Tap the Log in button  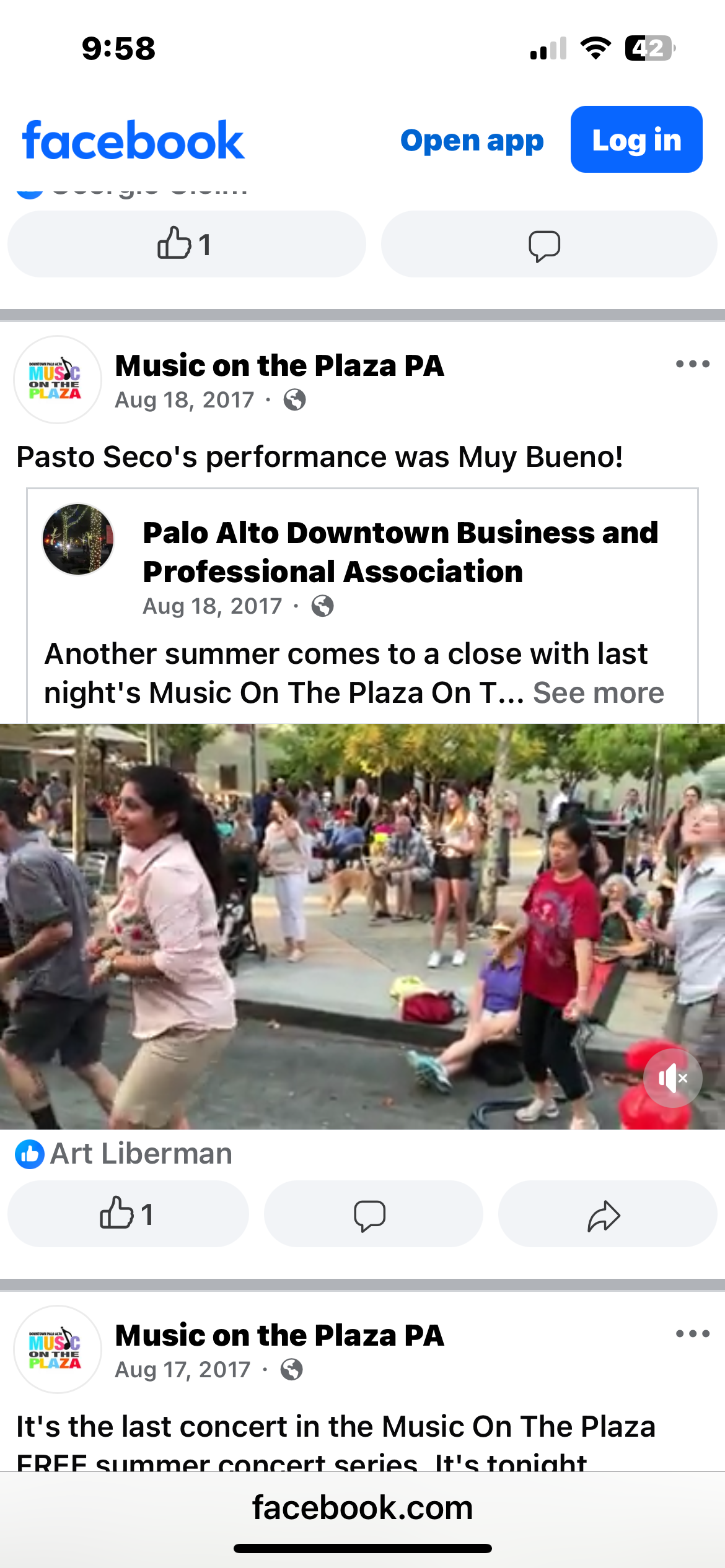click(x=636, y=140)
